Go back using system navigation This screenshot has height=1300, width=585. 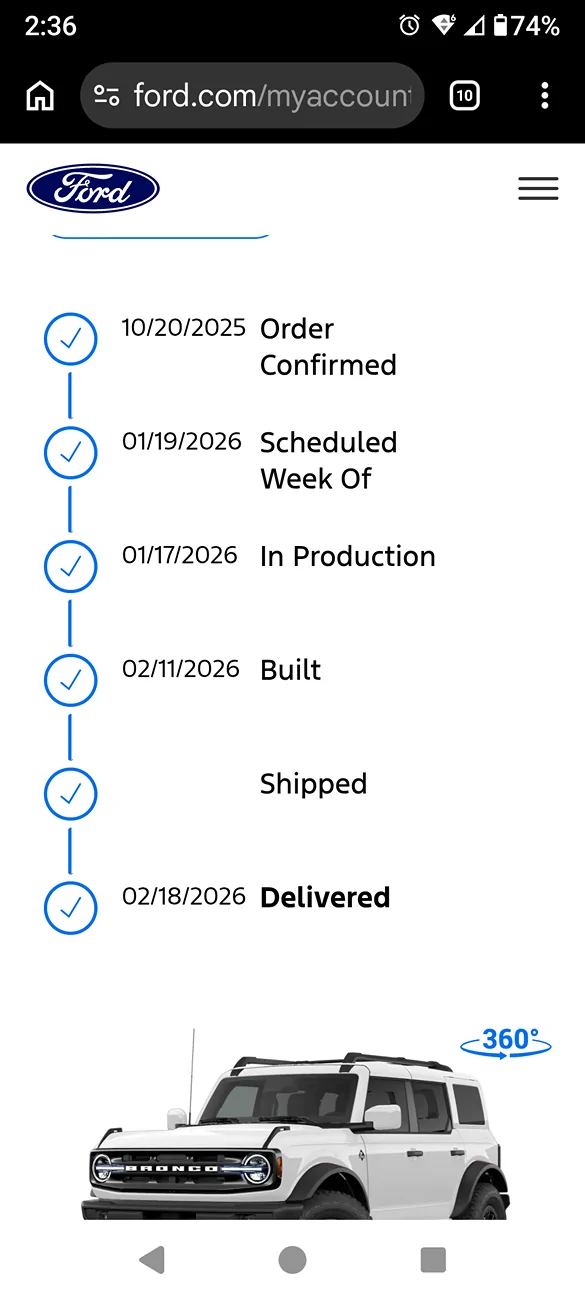[151, 1259]
